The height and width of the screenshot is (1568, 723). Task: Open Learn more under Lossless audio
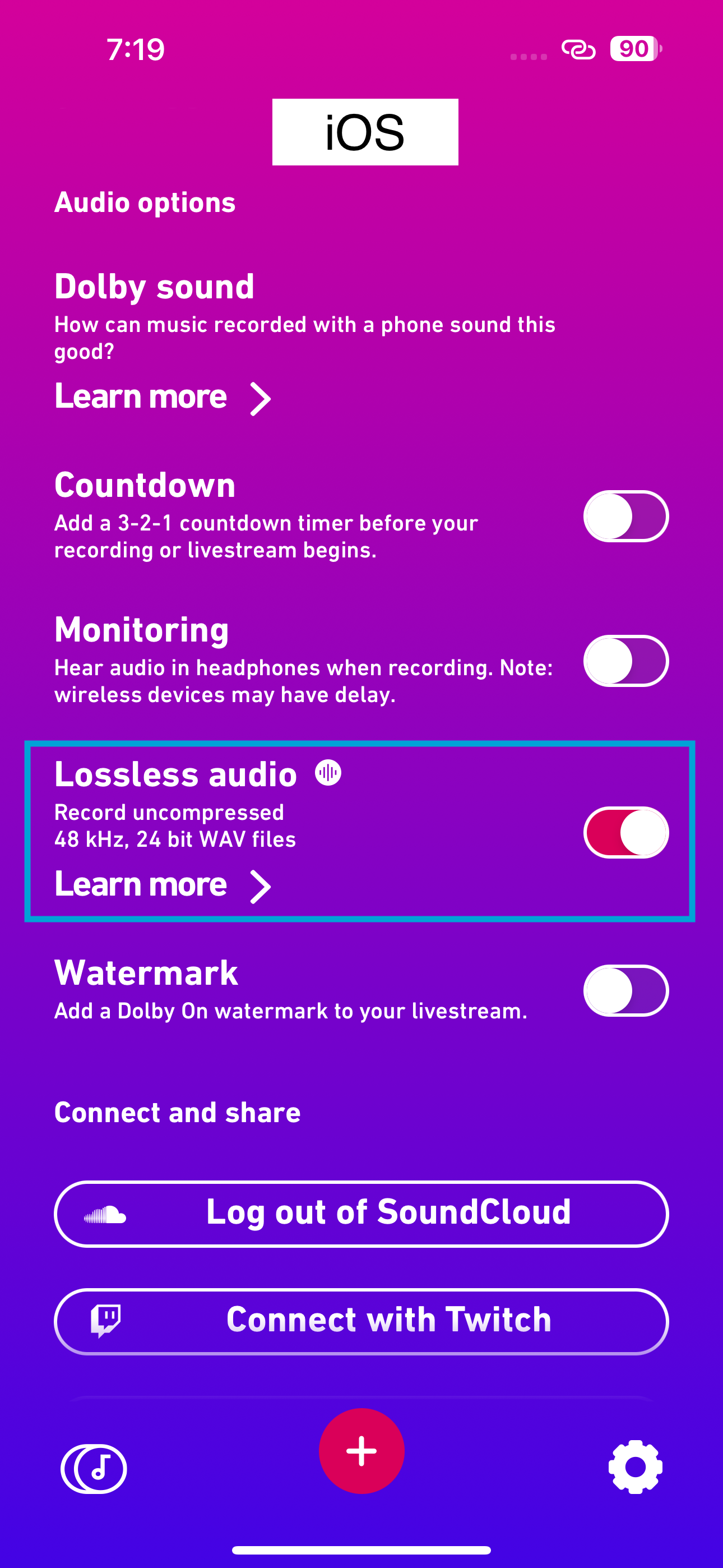coord(163,885)
